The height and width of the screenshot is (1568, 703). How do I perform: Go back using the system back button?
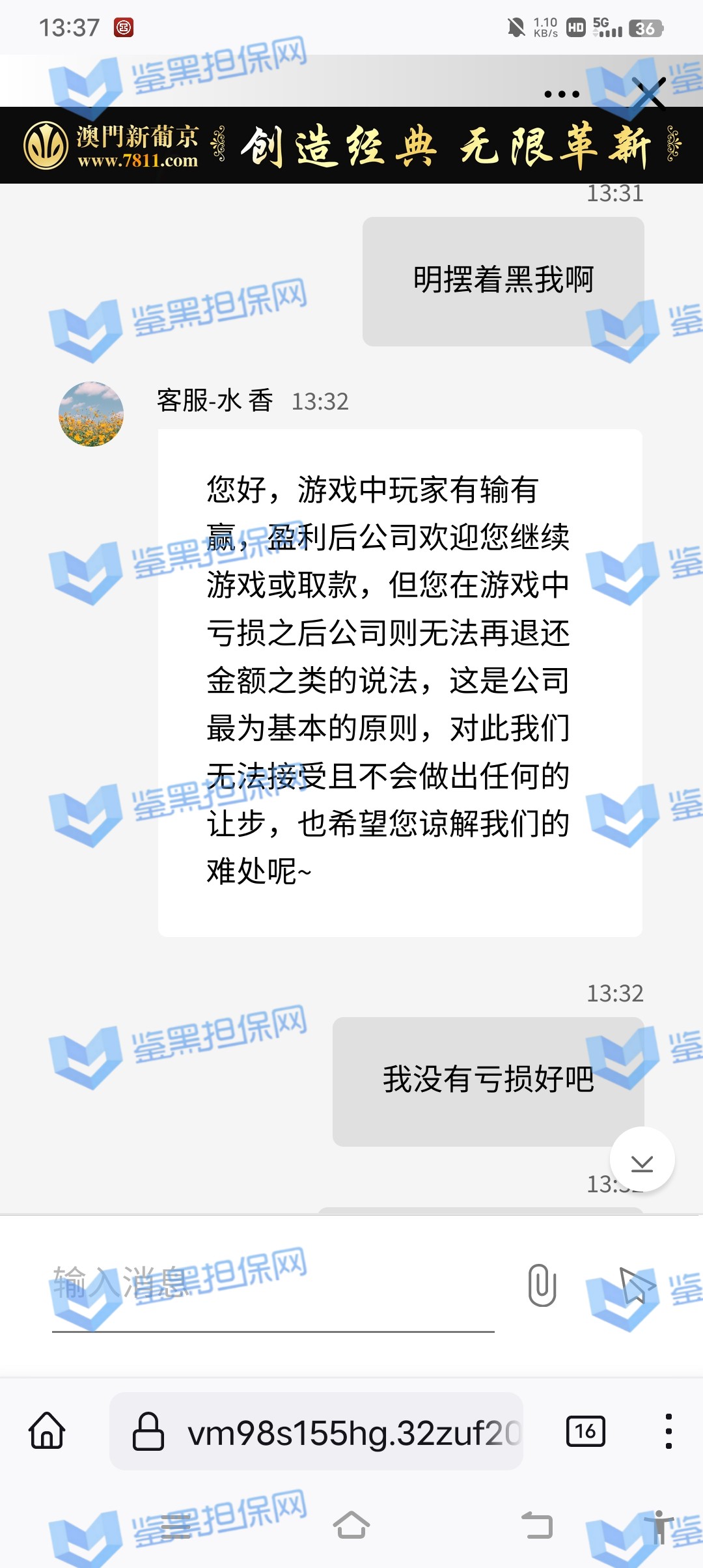click(537, 1526)
